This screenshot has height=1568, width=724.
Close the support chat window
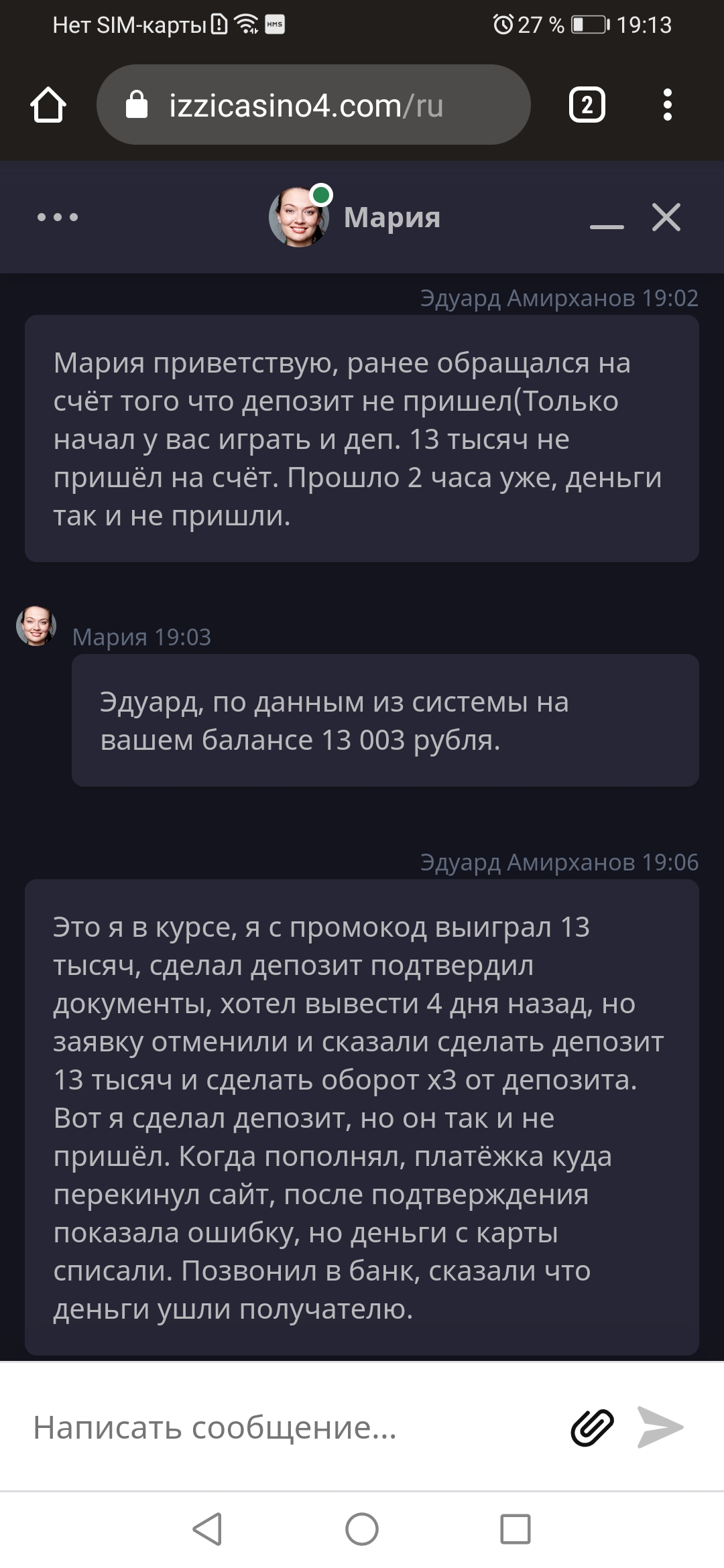666,217
